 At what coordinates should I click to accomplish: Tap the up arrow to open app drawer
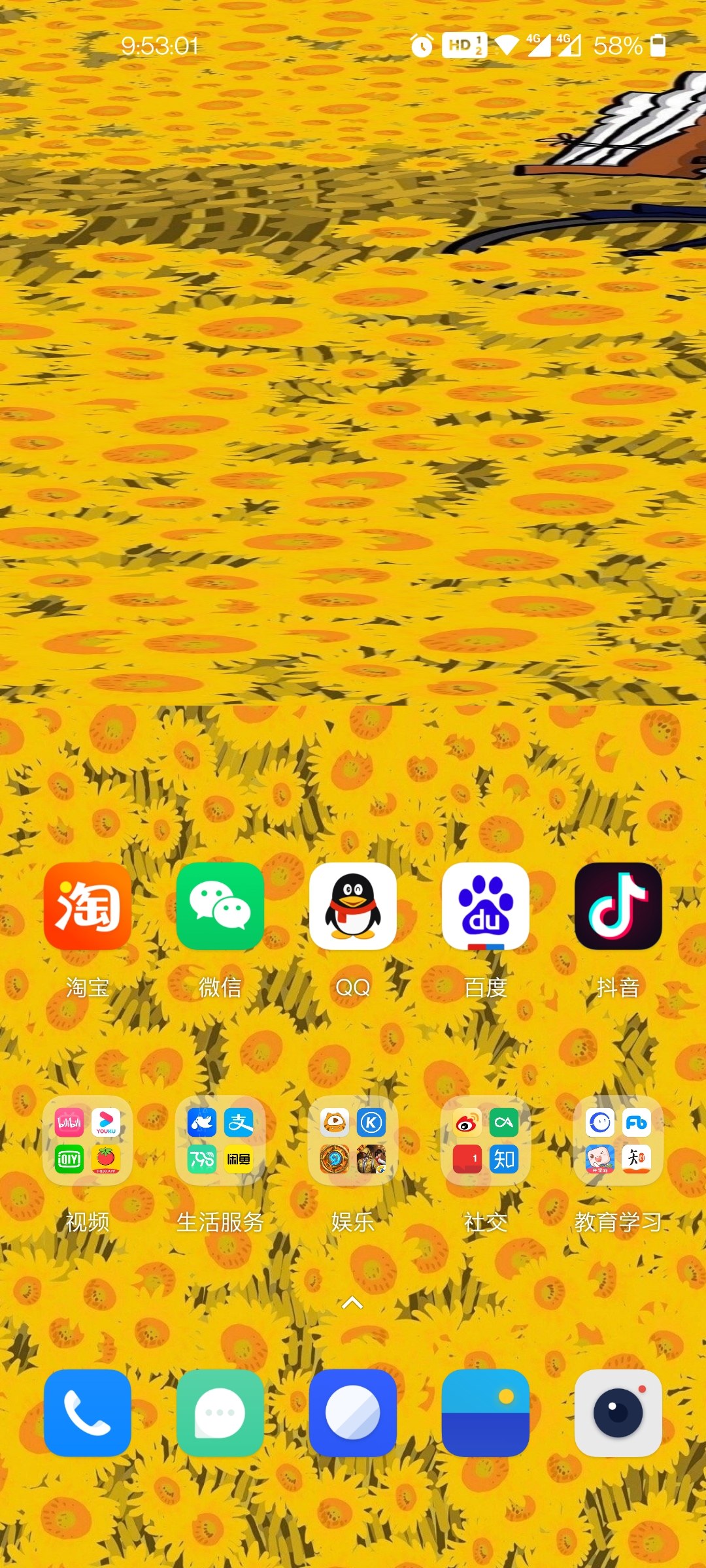pyautogui.click(x=352, y=1303)
